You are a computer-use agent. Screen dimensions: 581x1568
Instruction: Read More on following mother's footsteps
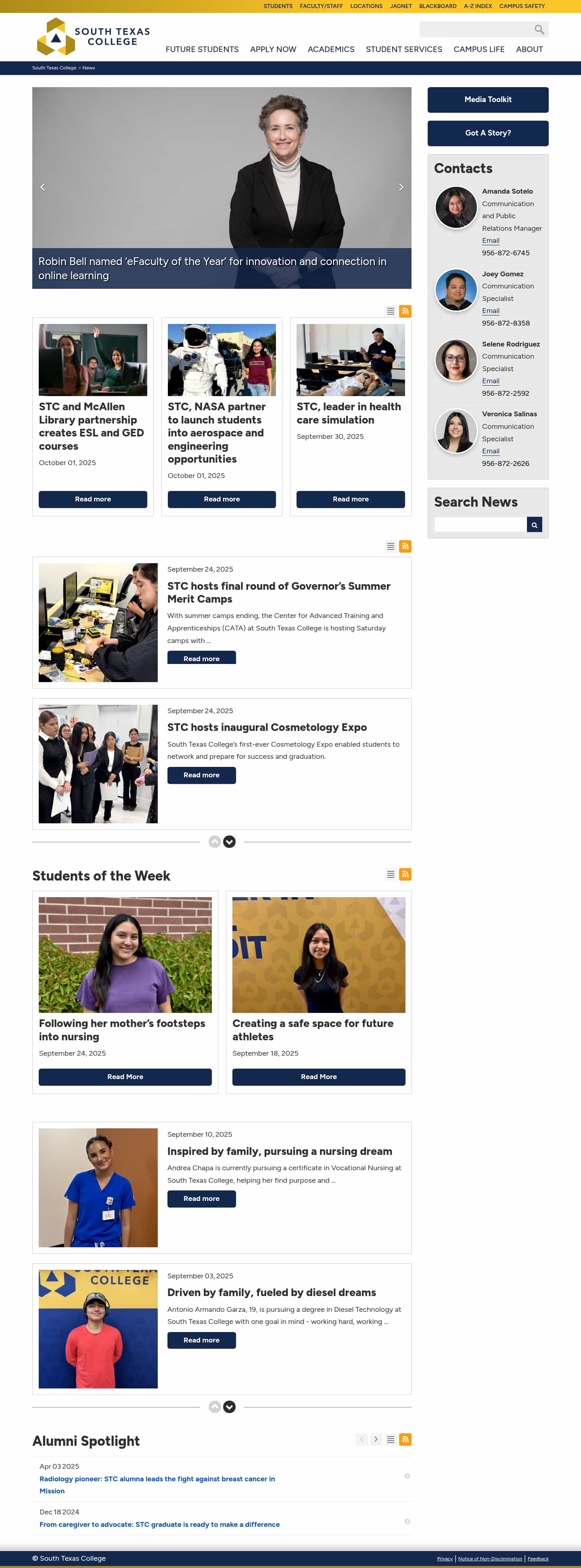click(125, 1077)
